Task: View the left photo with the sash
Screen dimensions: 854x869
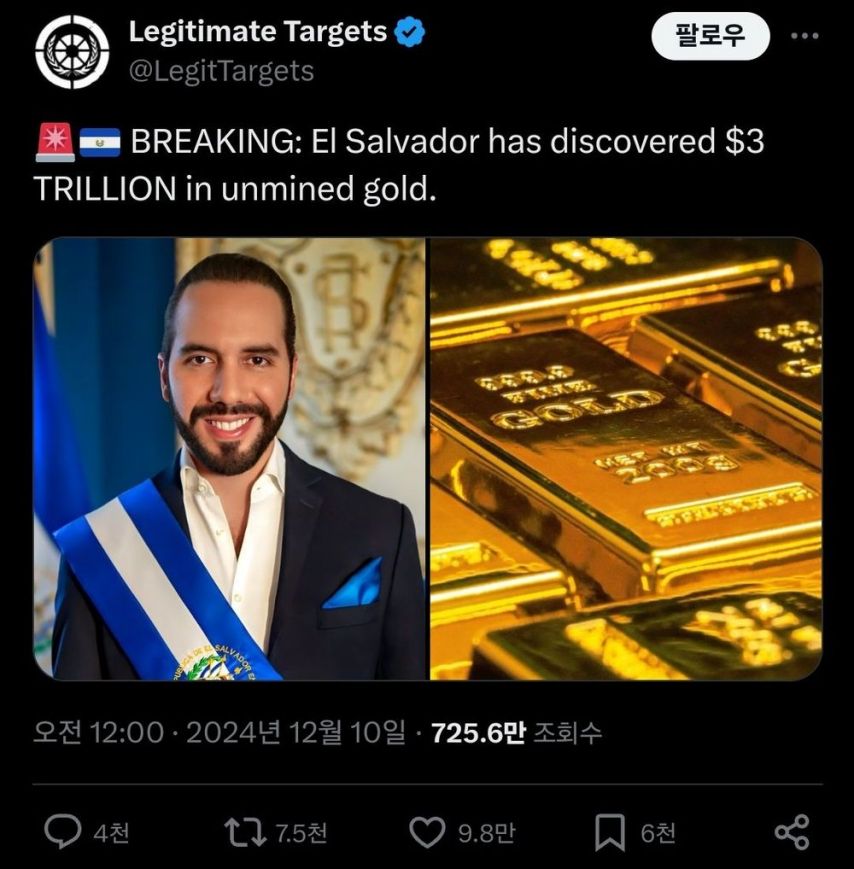Action: coord(230,459)
